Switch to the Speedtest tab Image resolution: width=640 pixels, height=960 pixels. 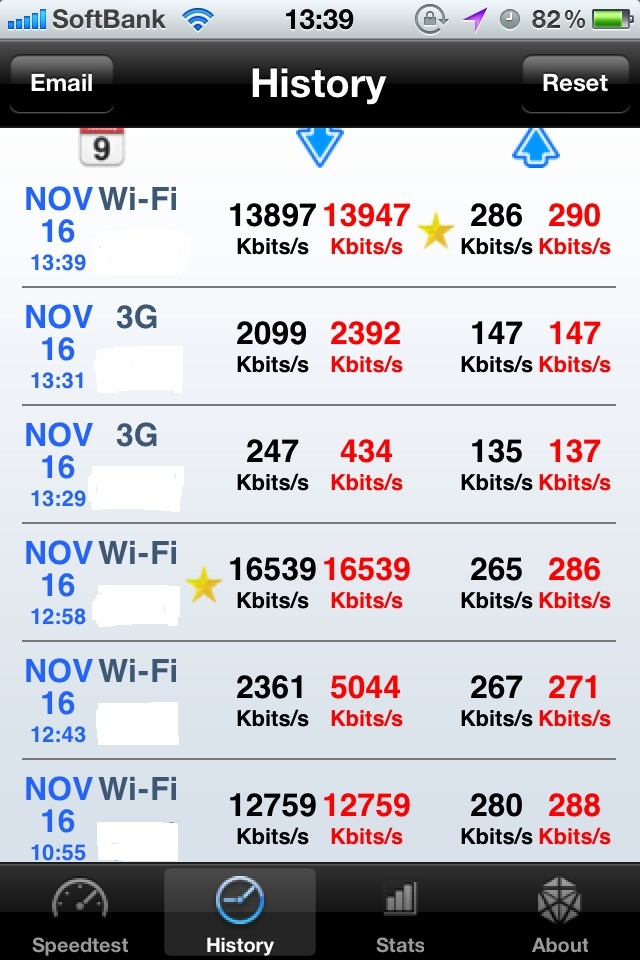click(80, 914)
